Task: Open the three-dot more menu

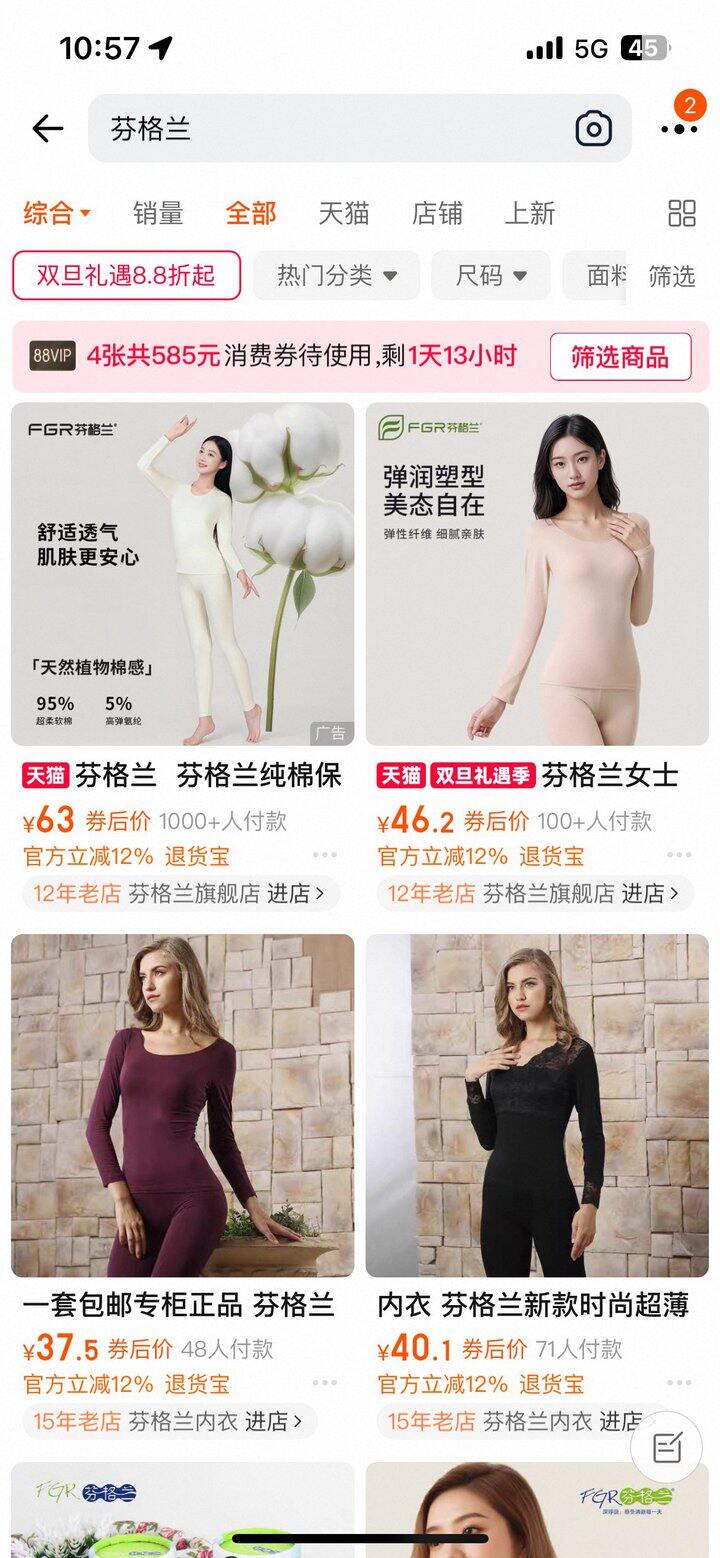Action: pos(678,128)
